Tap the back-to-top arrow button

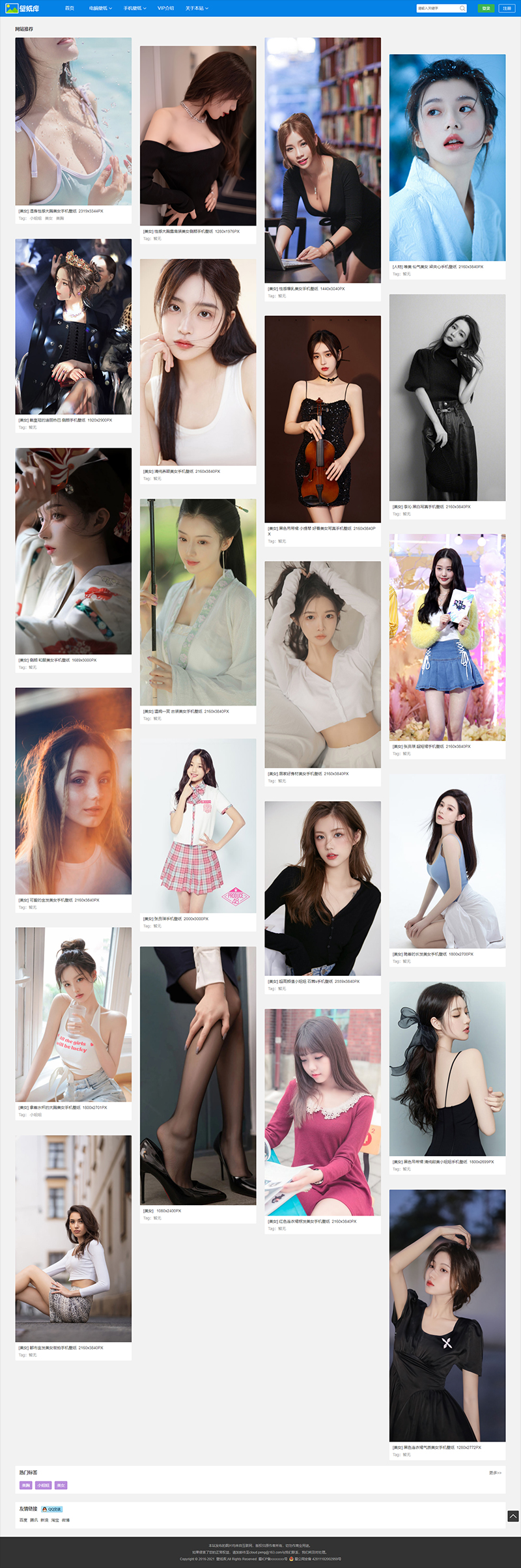pos(513,1516)
